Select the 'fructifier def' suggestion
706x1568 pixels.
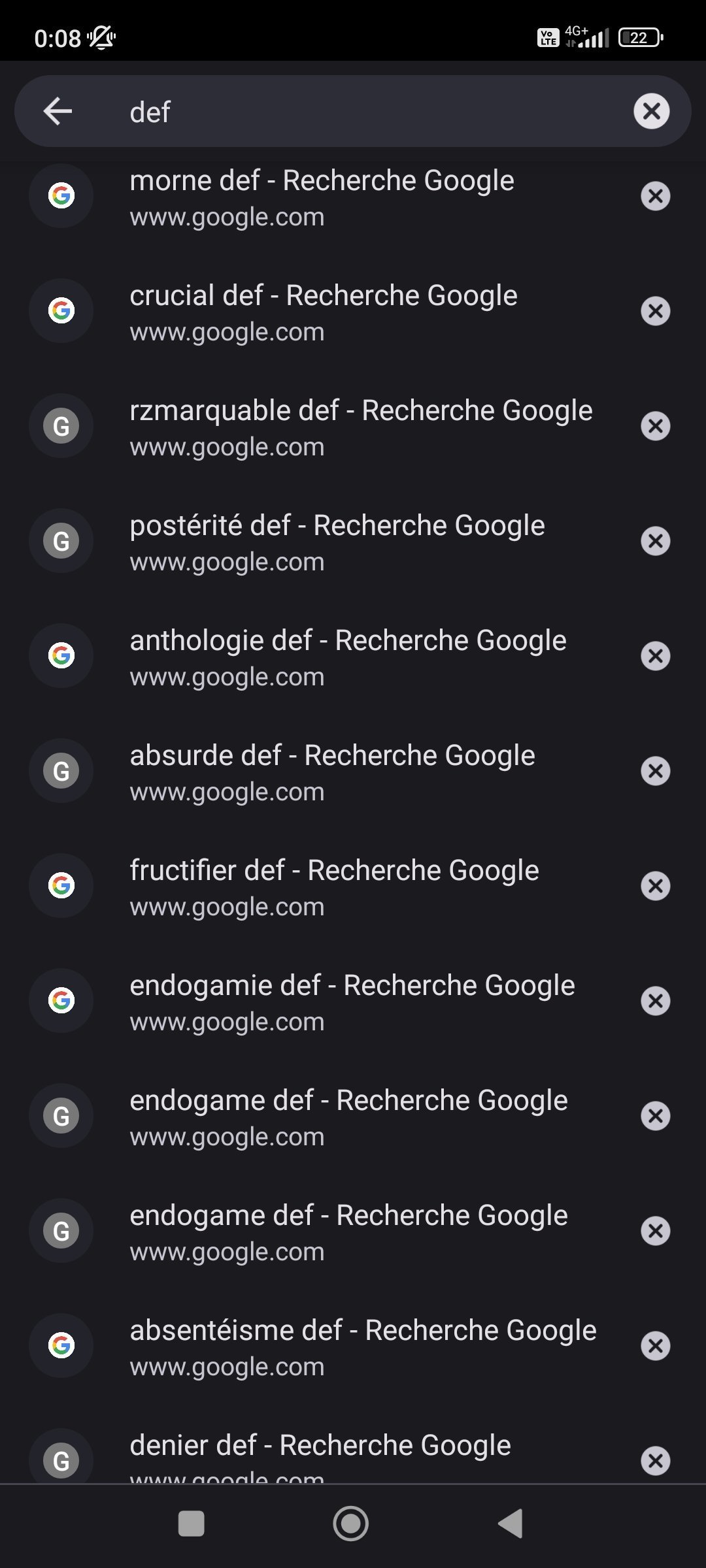(353, 886)
